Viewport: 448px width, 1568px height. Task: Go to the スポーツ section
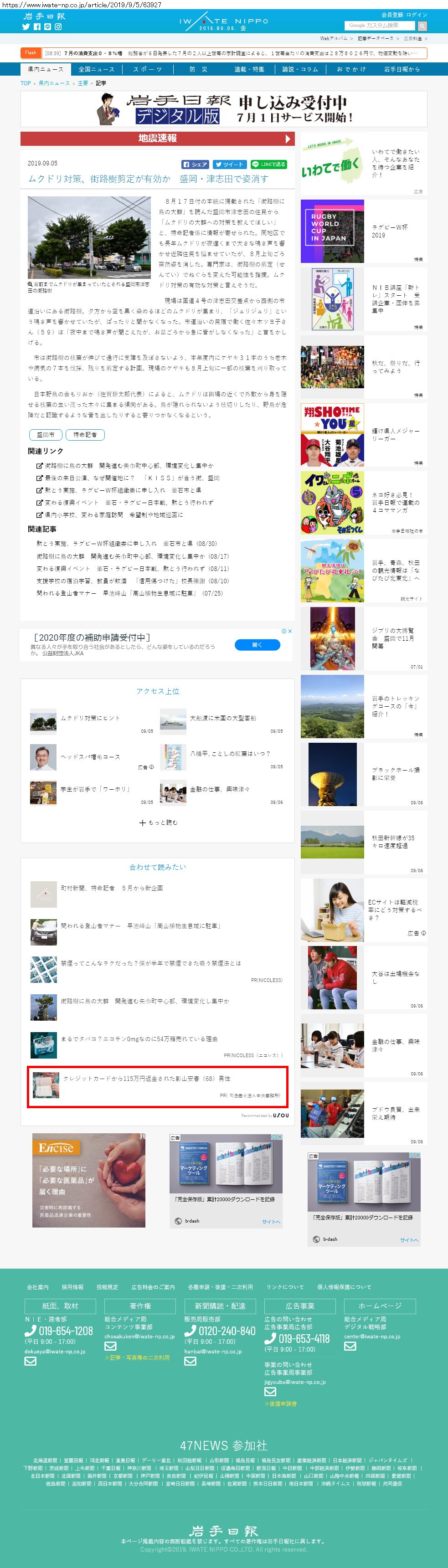coord(147,69)
